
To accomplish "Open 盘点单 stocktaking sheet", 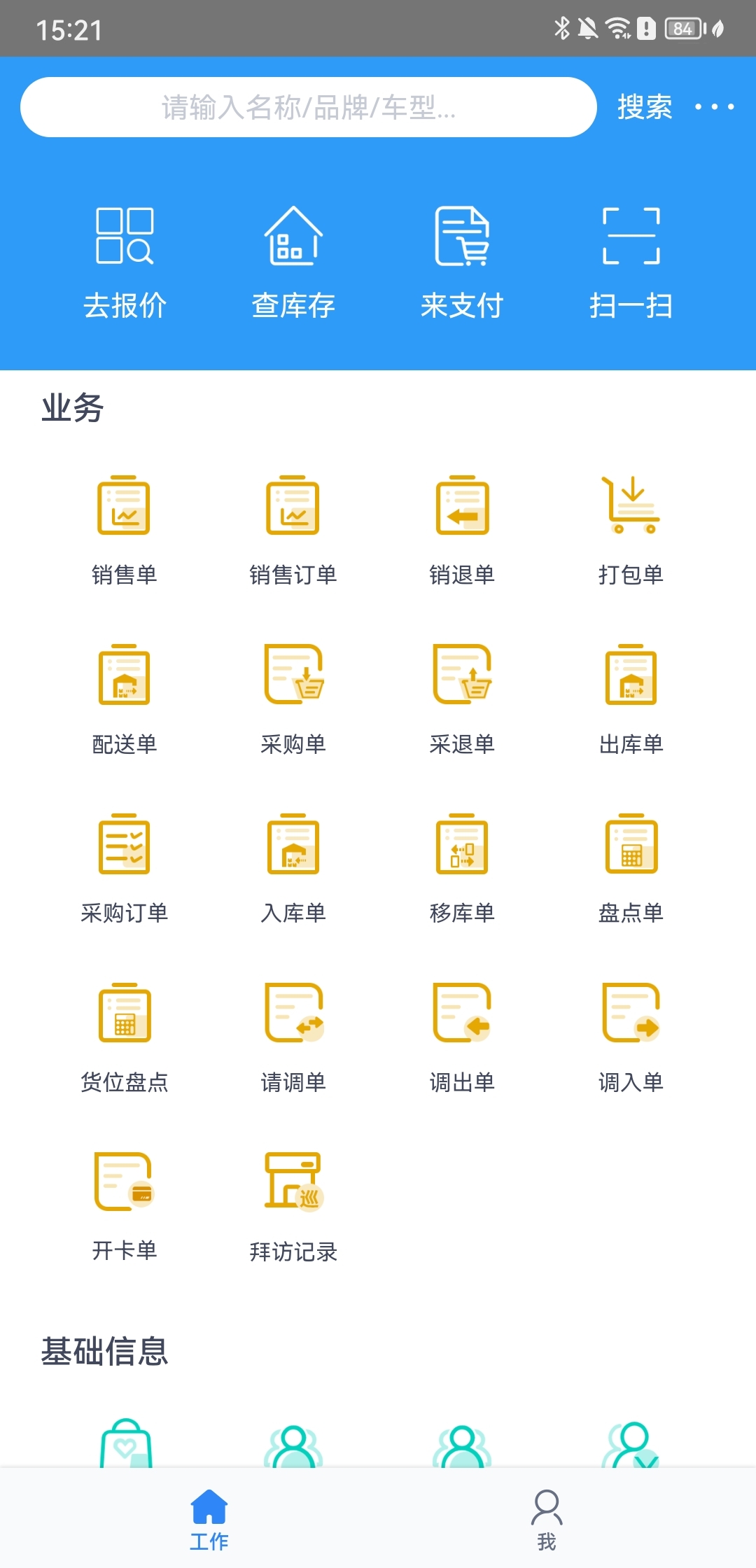I will [x=631, y=867].
